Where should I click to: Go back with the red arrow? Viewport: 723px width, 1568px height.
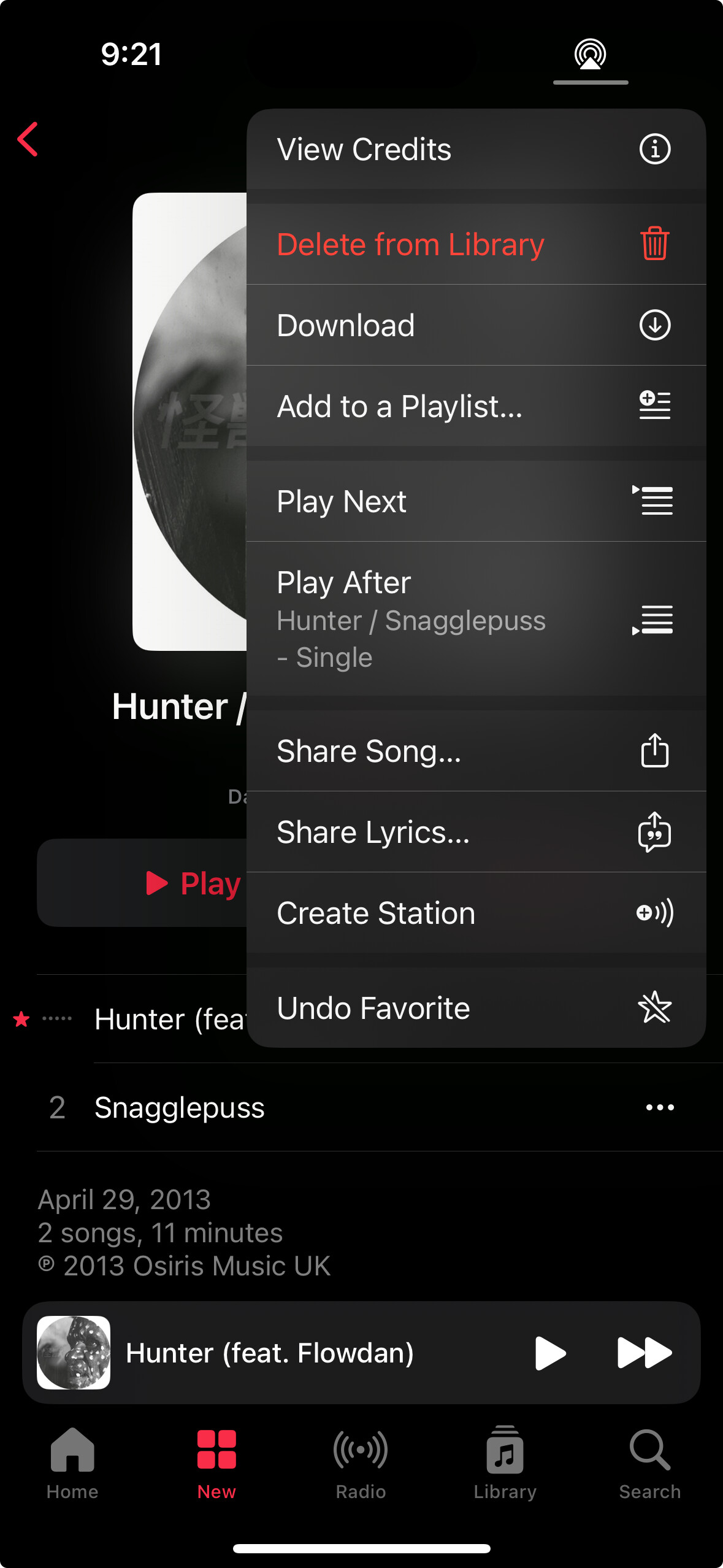coord(28,139)
